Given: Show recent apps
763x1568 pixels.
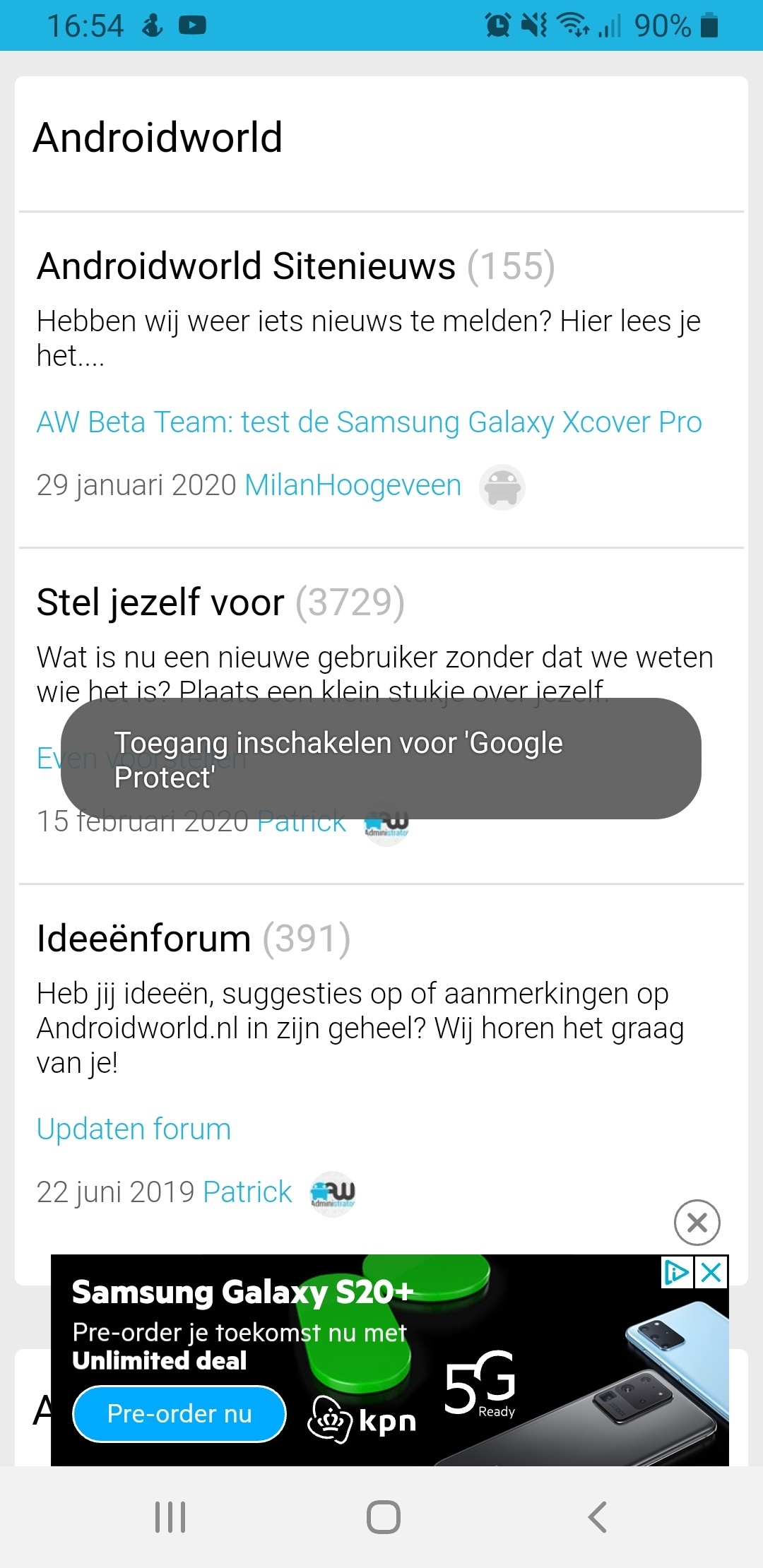Looking at the screenshot, I should (170, 1516).
